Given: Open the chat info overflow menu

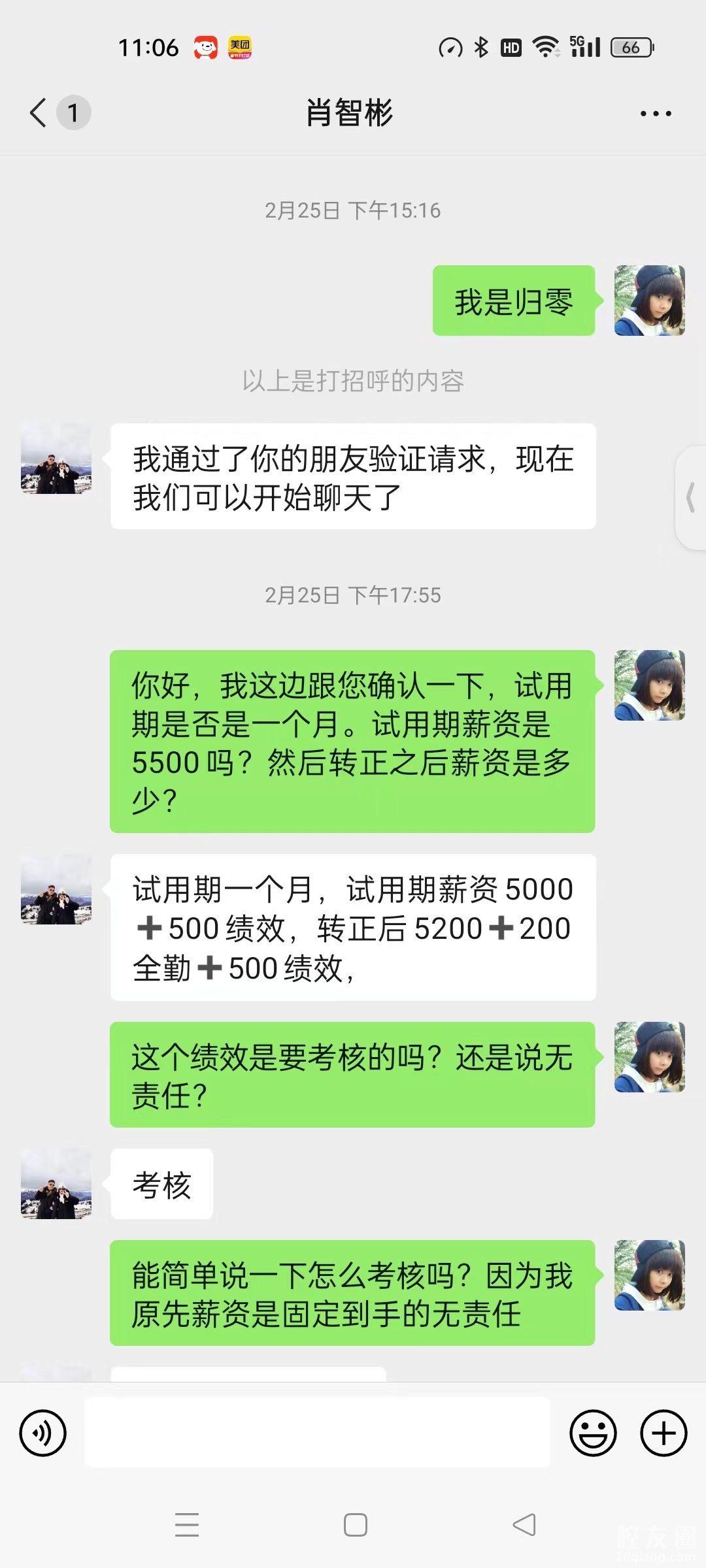Looking at the screenshot, I should pos(655,114).
